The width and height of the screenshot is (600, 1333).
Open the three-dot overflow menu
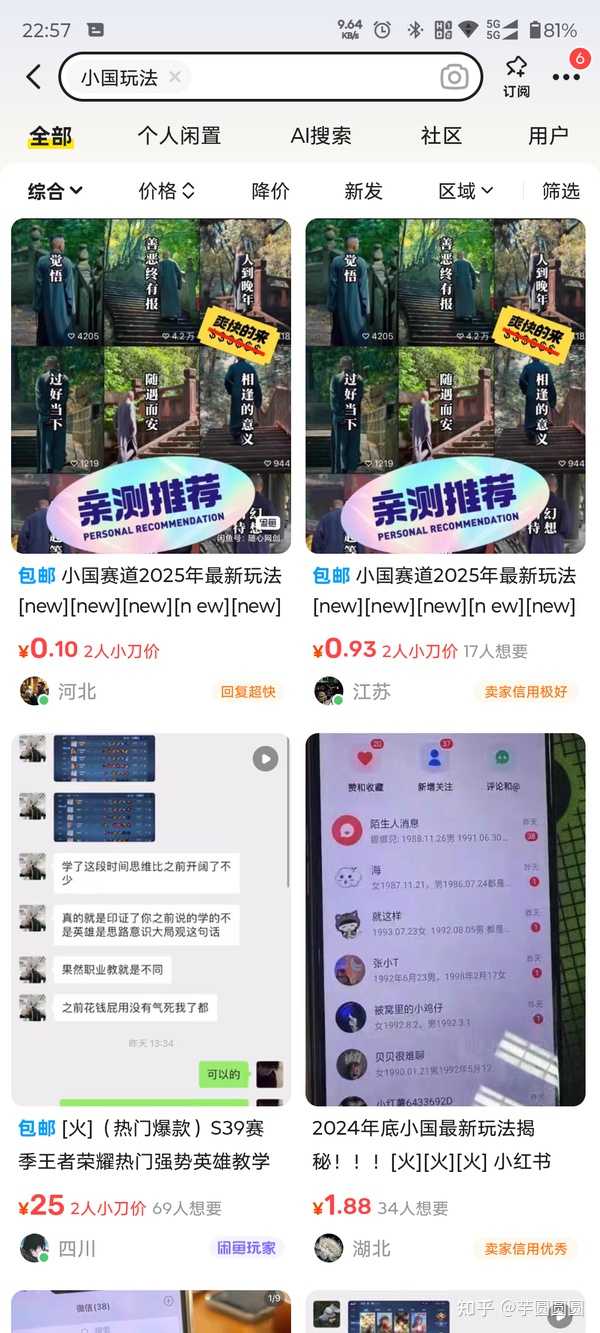[x=566, y=77]
